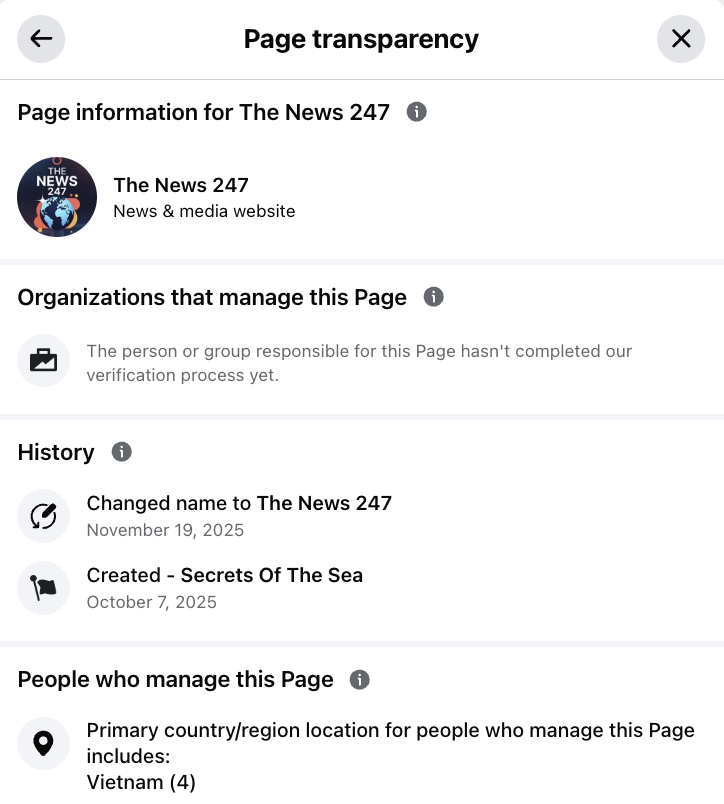724x804 pixels.
Task: Click the info icon beside Page information heading
Action: tap(416, 112)
